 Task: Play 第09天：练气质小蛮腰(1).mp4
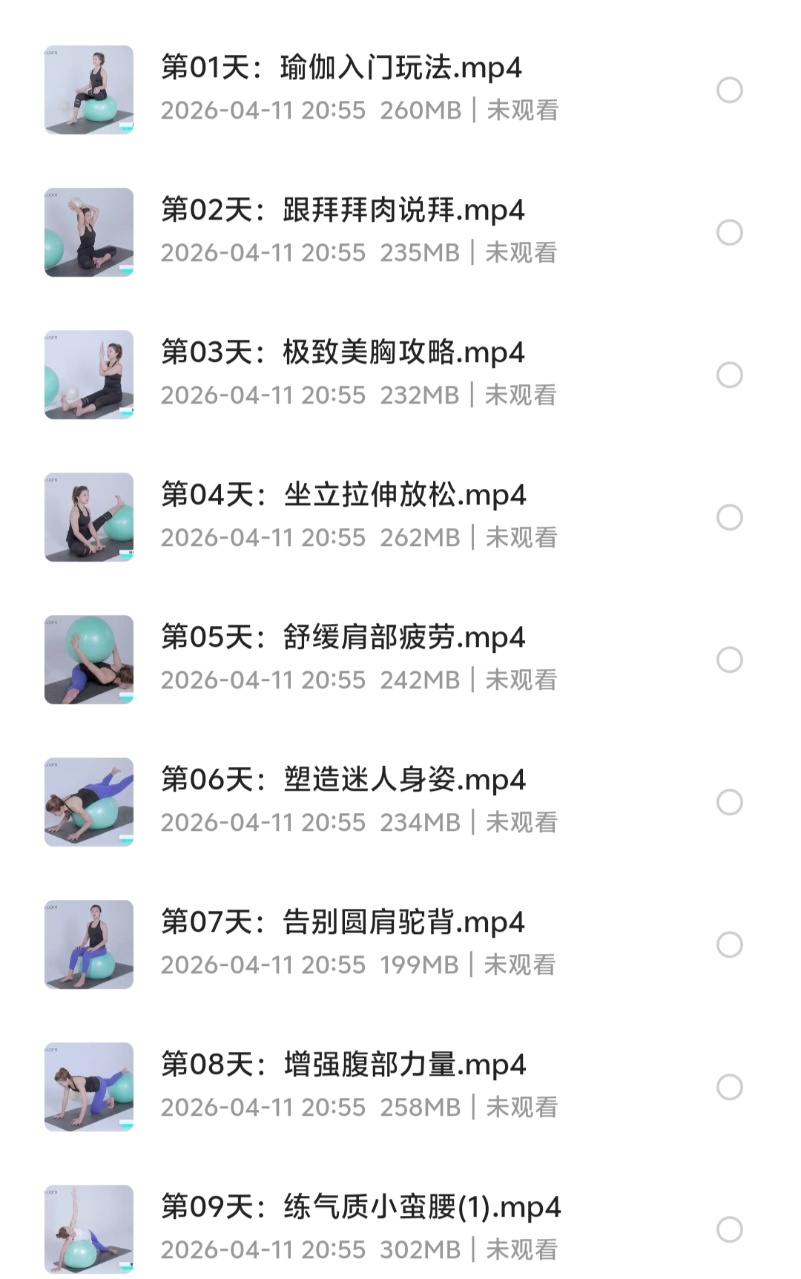coord(361,1207)
